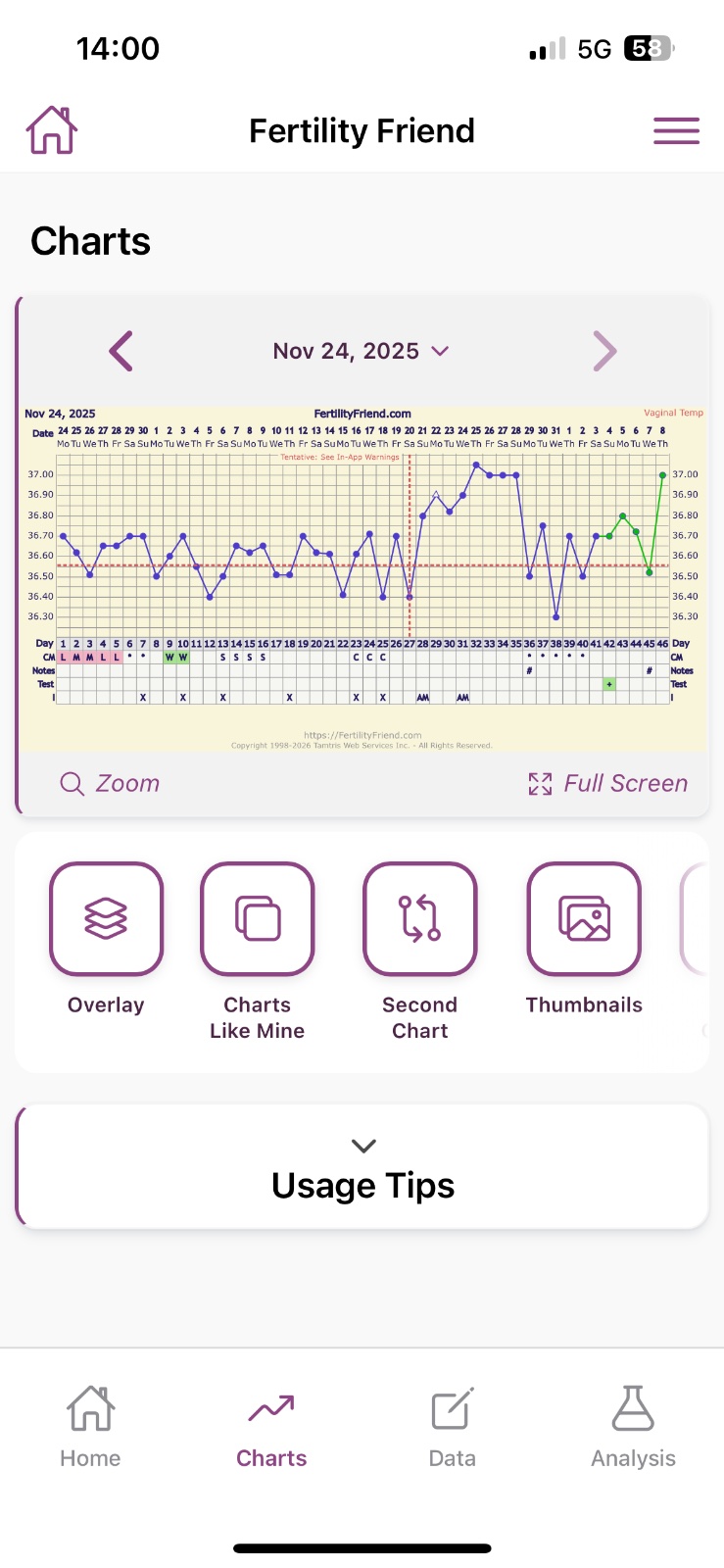Open the Analysis tab
724x1568 pixels.
633,1427
